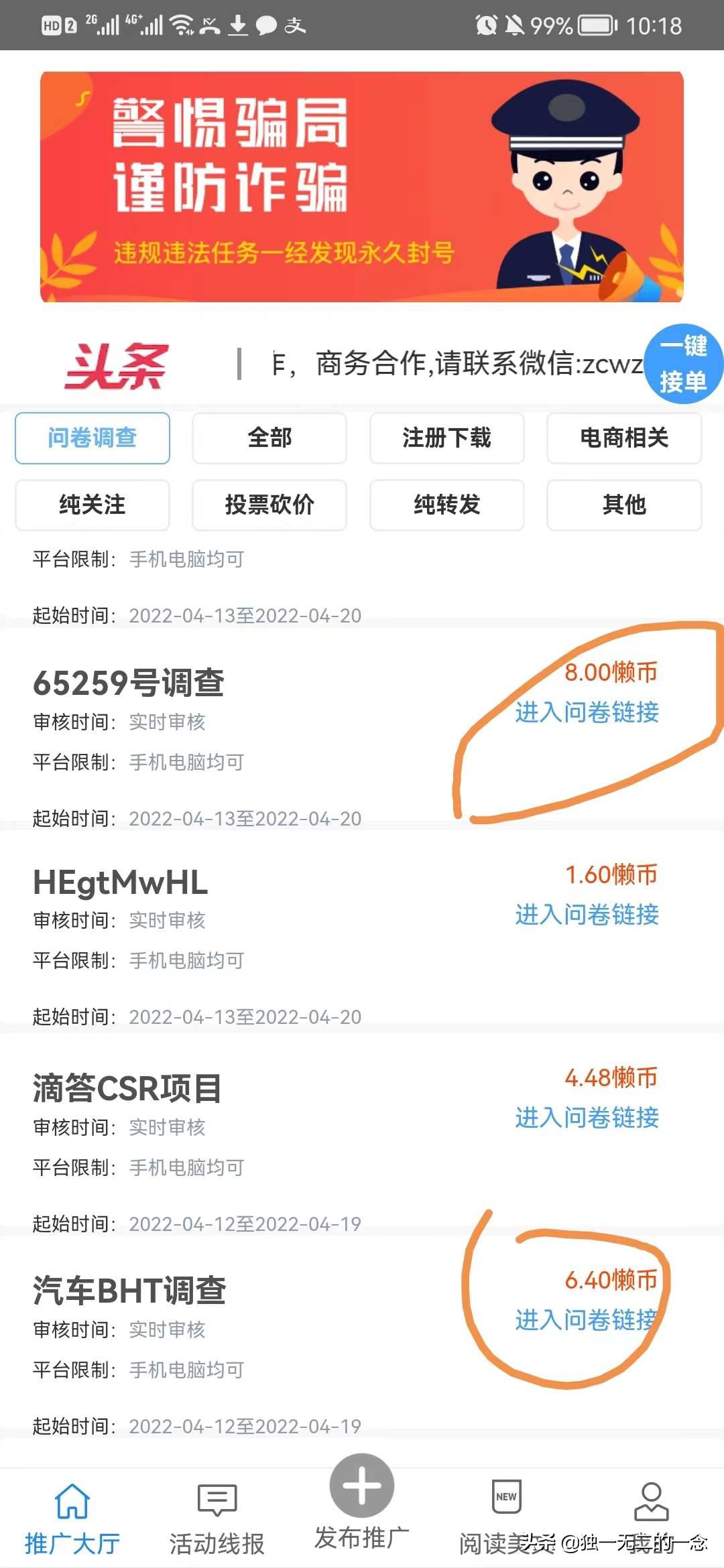
Task: Open the 注册下载 category
Action: click(446, 438)
